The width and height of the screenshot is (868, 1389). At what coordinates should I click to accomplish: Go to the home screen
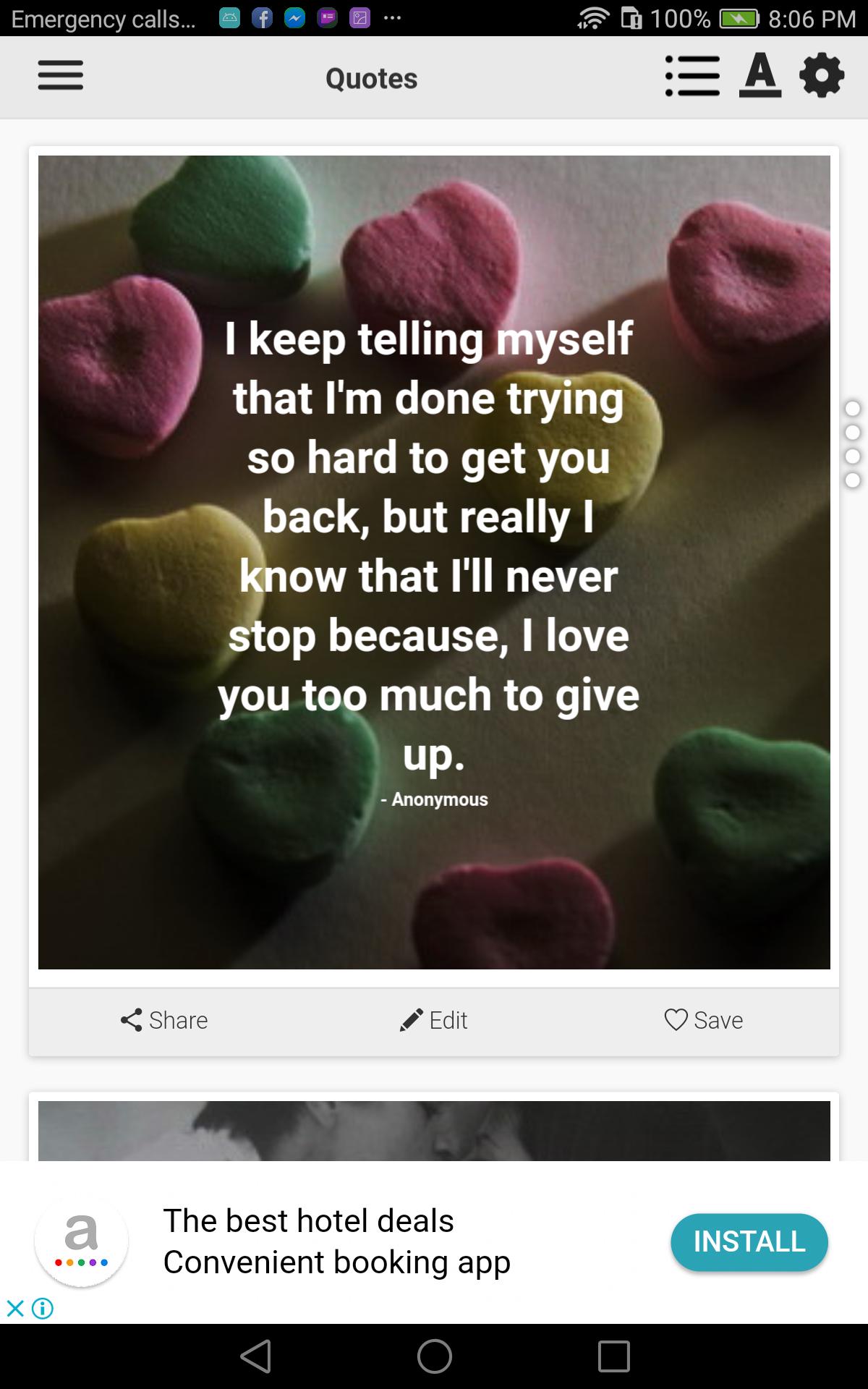(434, 1356)
